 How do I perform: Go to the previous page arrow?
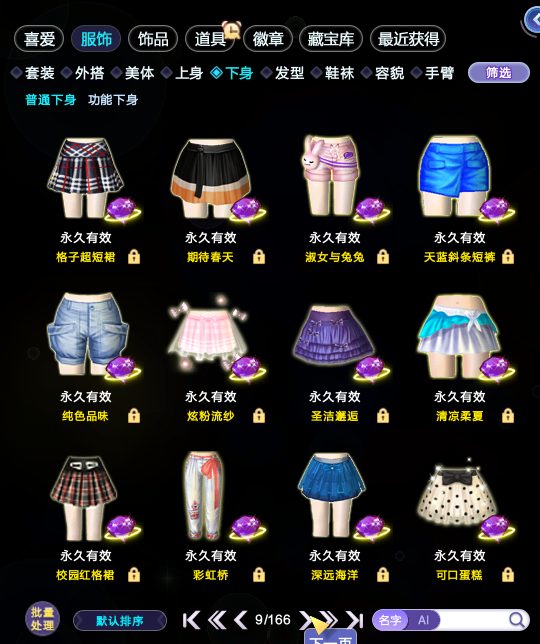click(x=240, y=620)
